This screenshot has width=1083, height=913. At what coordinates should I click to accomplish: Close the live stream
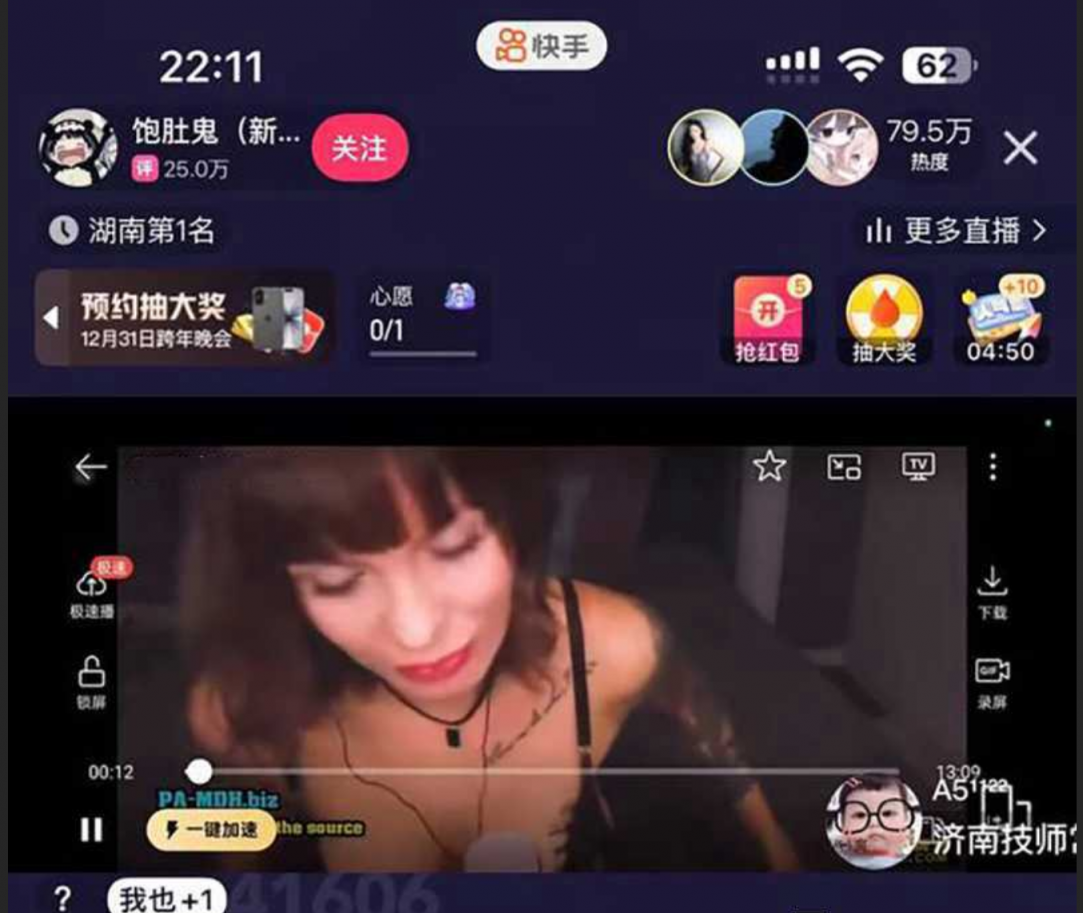pos(1020,149)
